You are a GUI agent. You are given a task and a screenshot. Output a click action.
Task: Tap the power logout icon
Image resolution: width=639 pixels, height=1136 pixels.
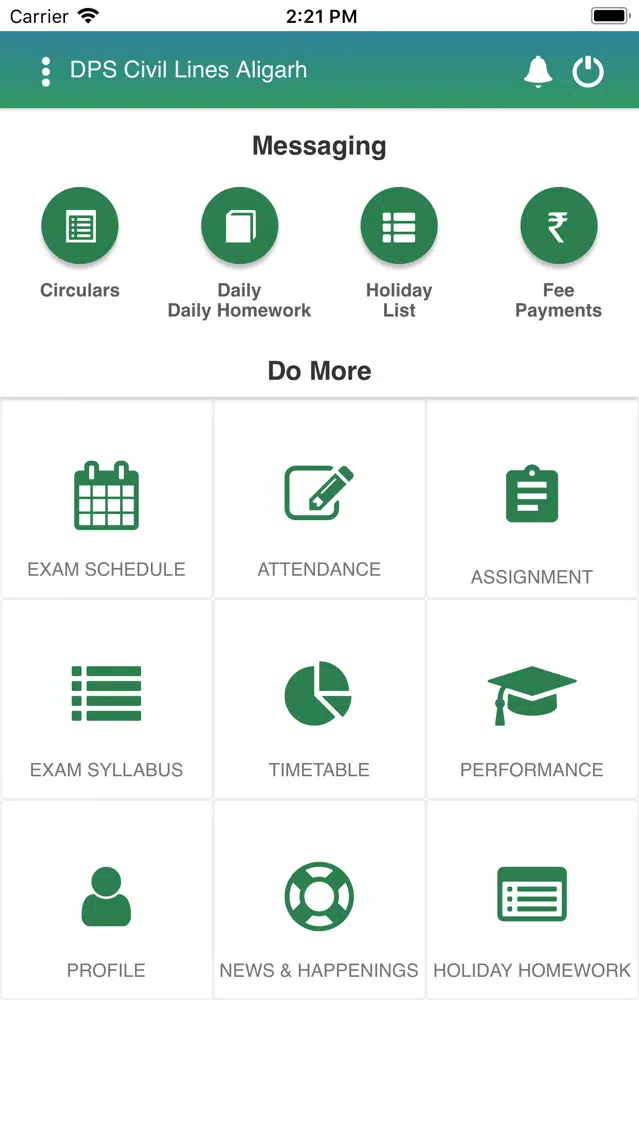coord(588,72)
